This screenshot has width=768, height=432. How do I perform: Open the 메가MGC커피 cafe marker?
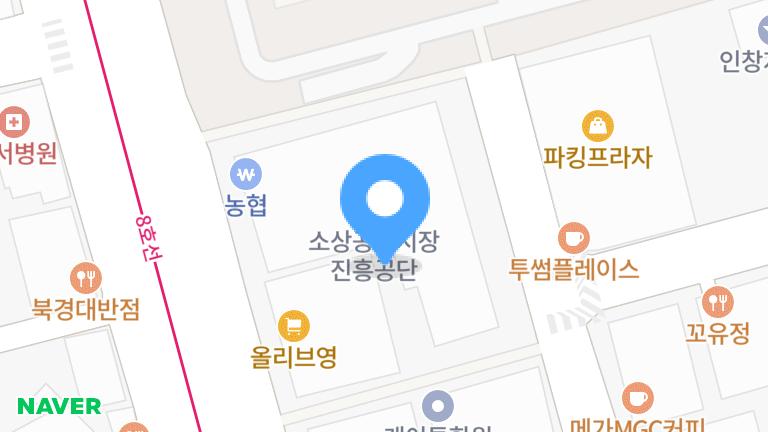pos(638,398)
